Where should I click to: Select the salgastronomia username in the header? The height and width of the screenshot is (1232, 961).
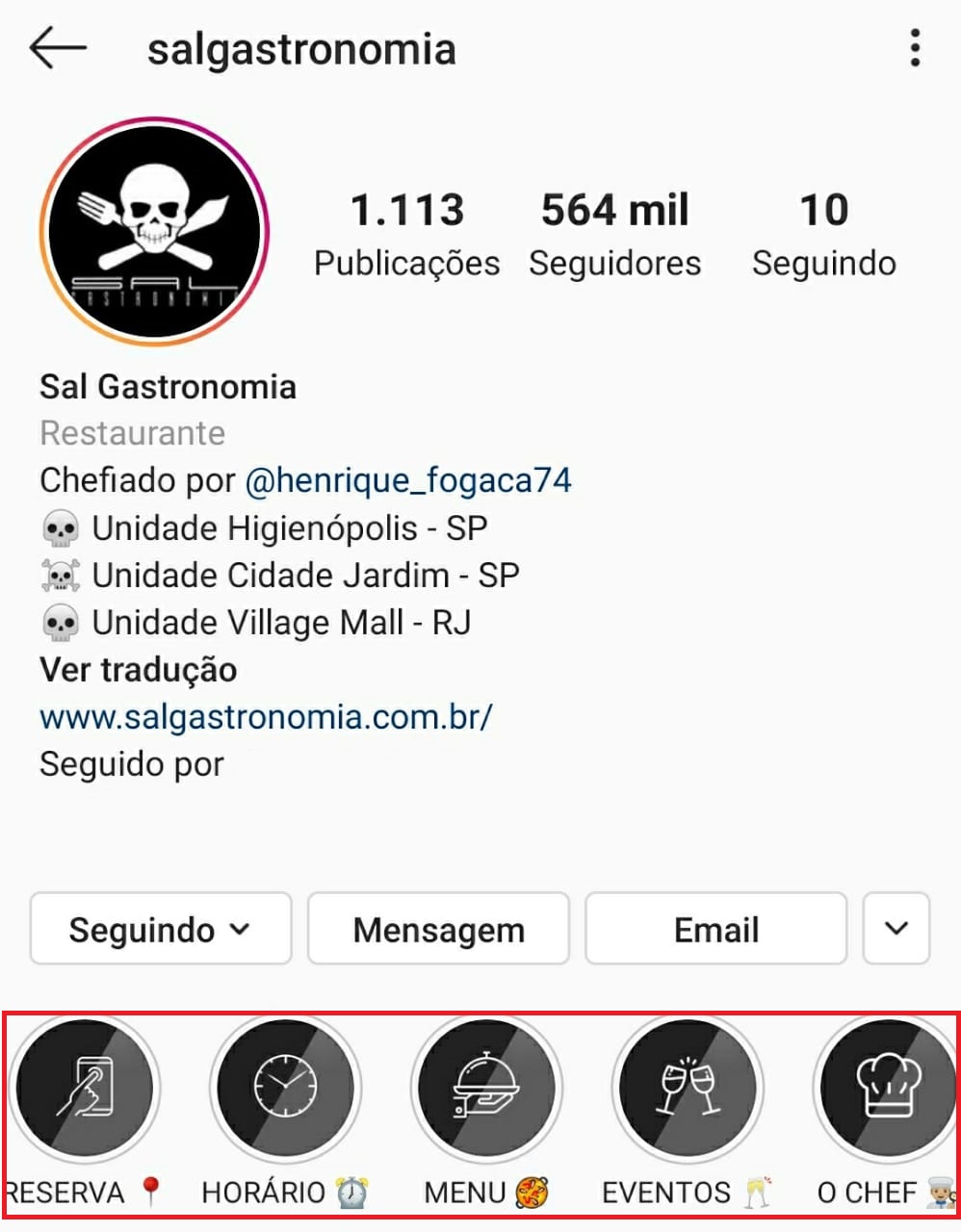click(301, 48)
